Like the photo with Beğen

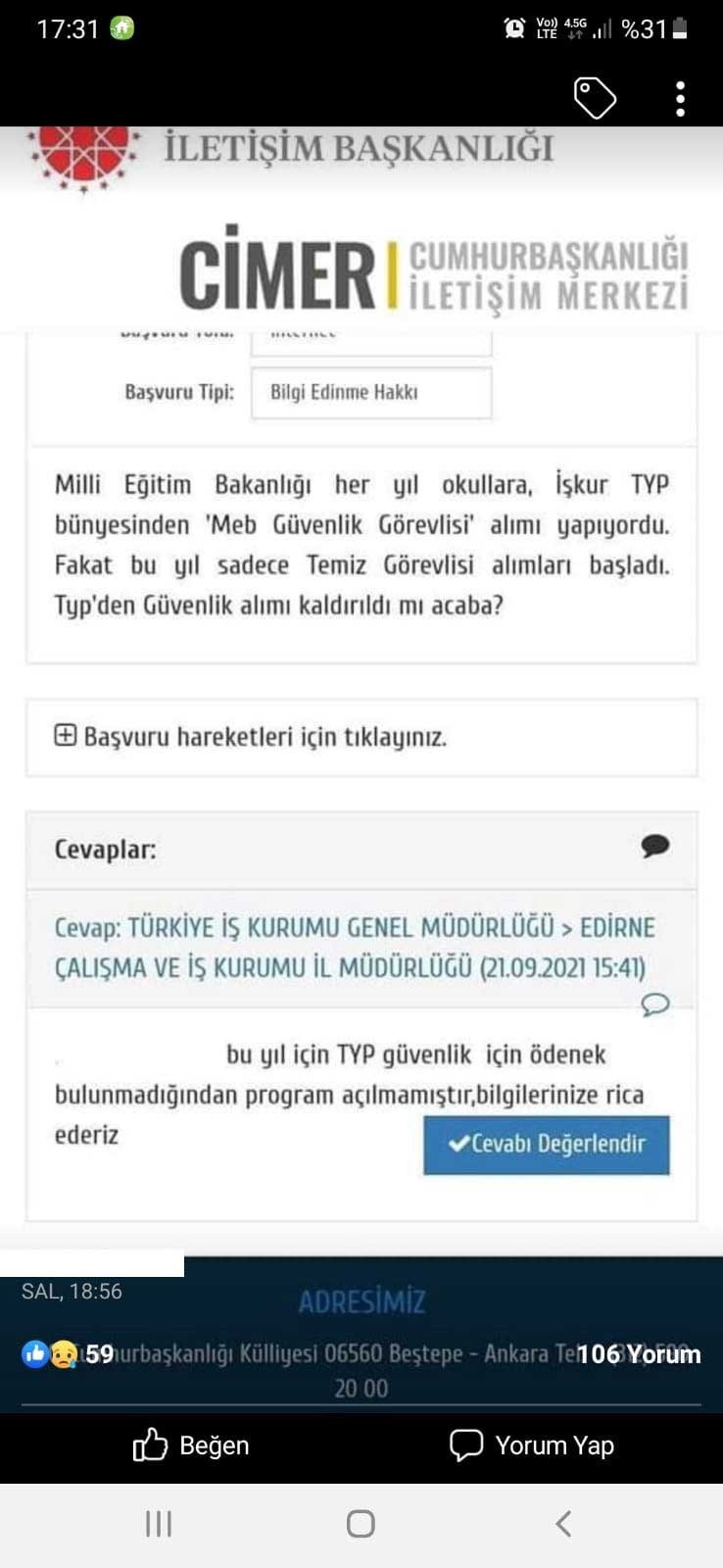[x=191, y=1445]
